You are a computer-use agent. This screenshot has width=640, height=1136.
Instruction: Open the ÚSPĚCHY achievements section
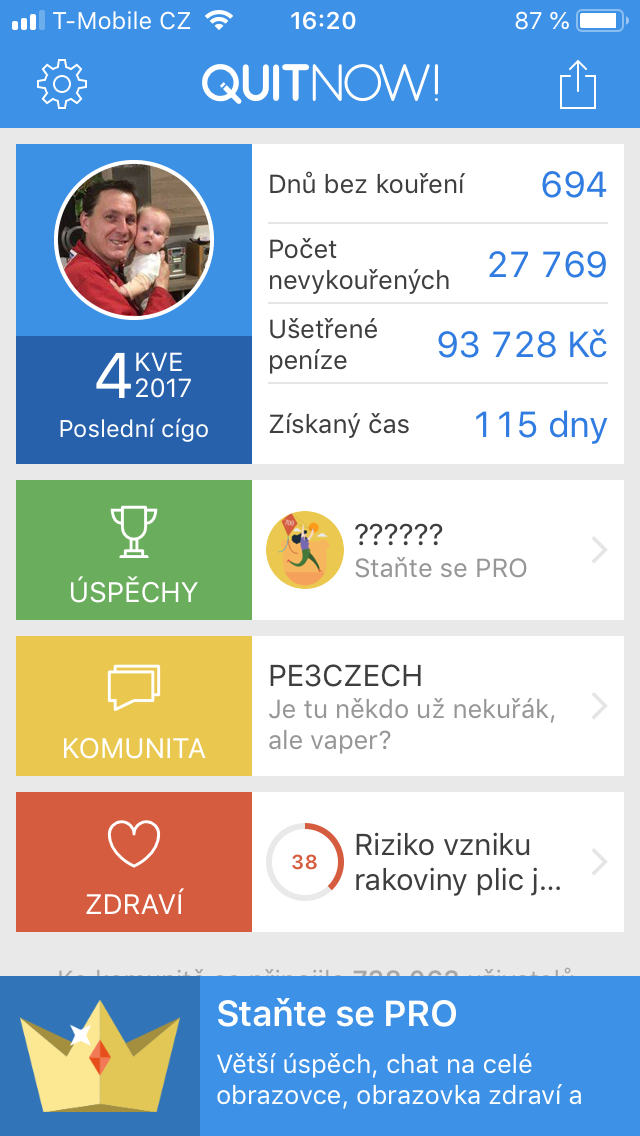click(x=134, y=549)
